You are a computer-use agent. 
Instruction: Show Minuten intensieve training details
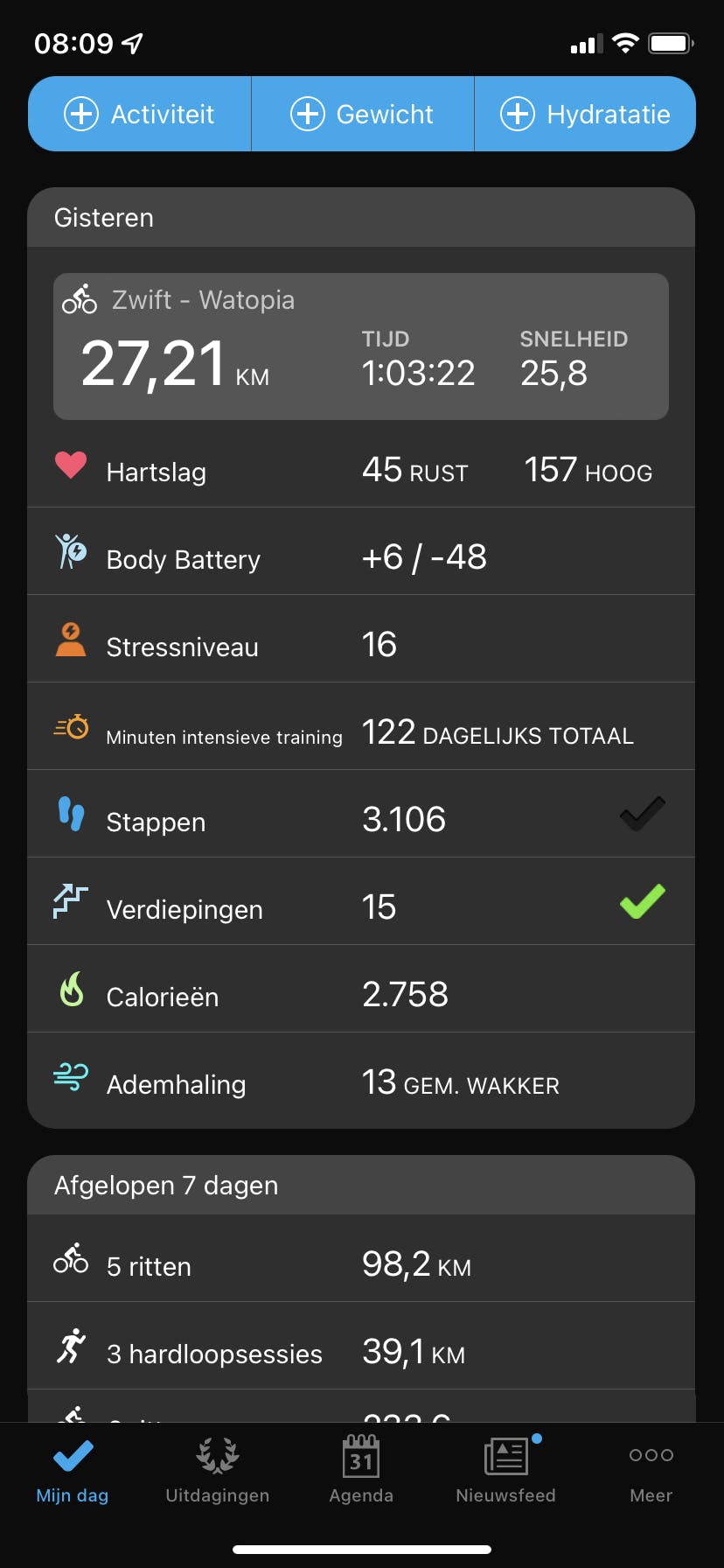[361, 733]
